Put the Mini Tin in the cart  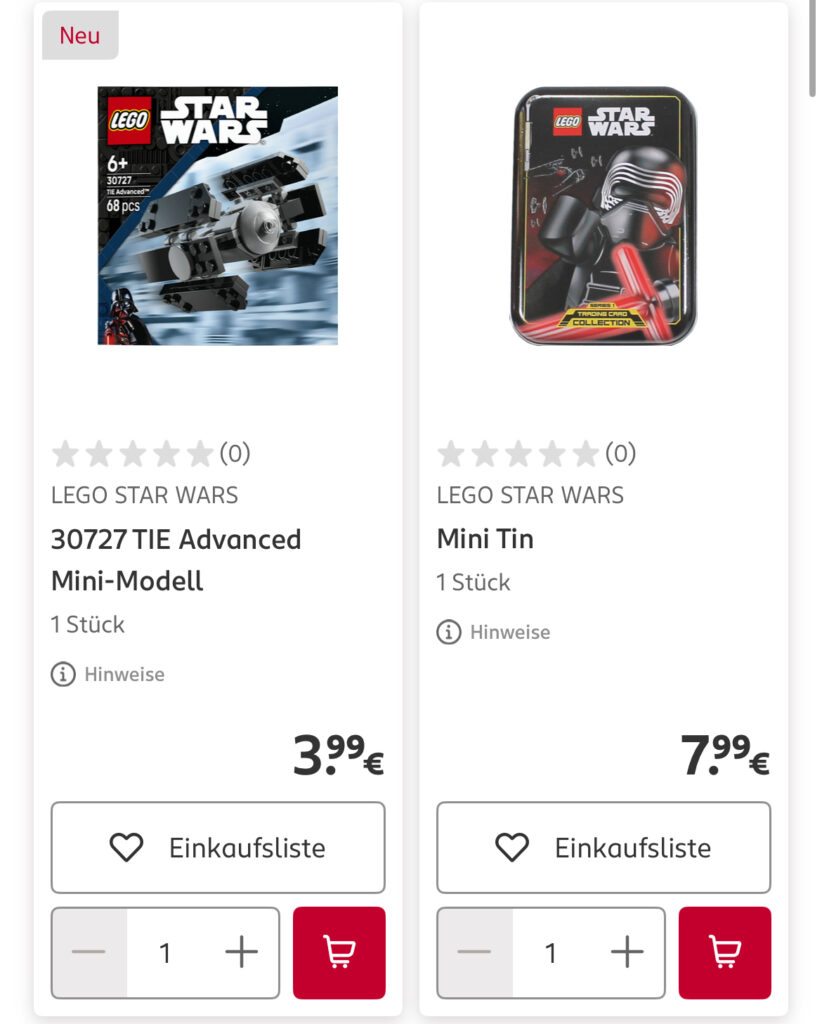[725, 952]
